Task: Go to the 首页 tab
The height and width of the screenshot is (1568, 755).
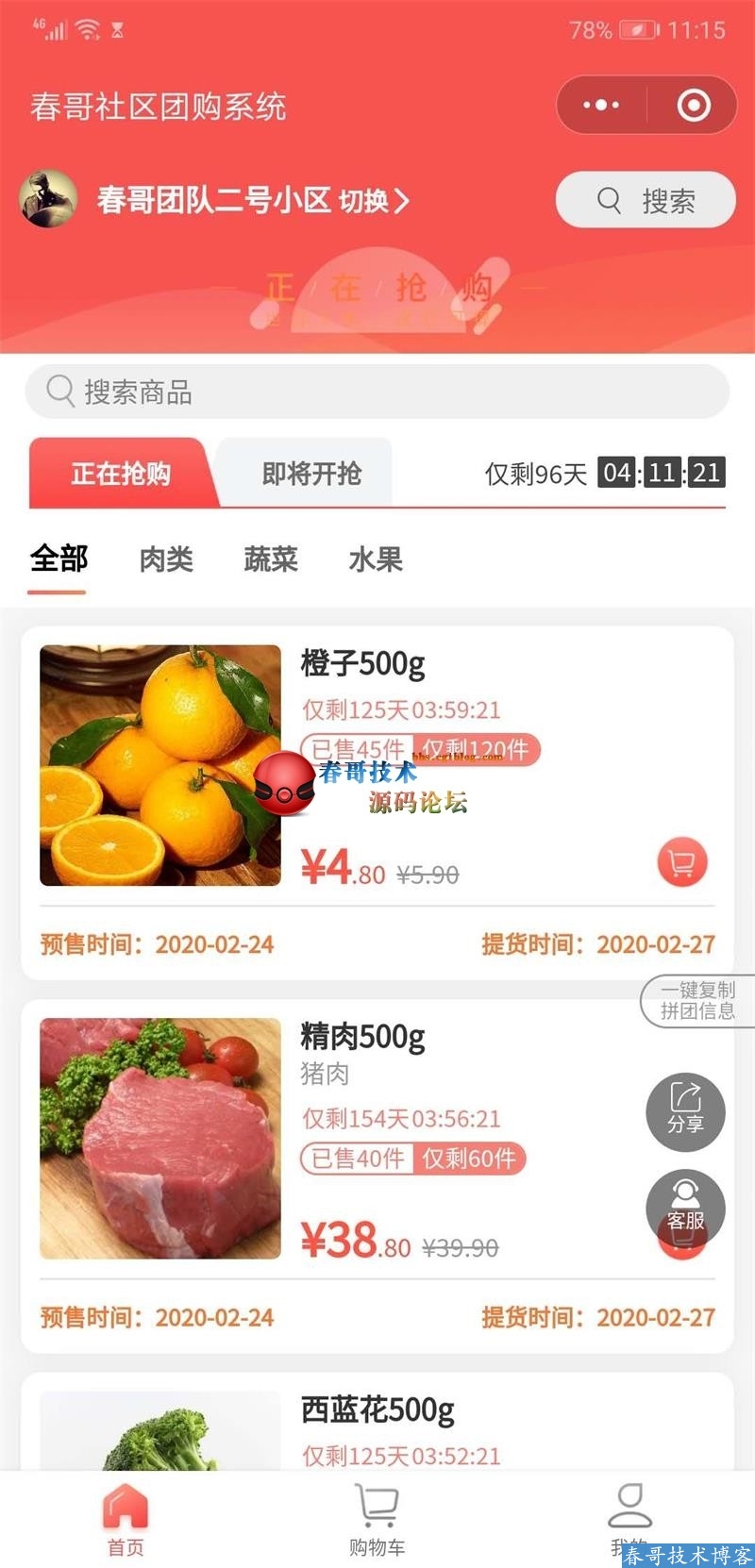Action: pos(126,1518)
